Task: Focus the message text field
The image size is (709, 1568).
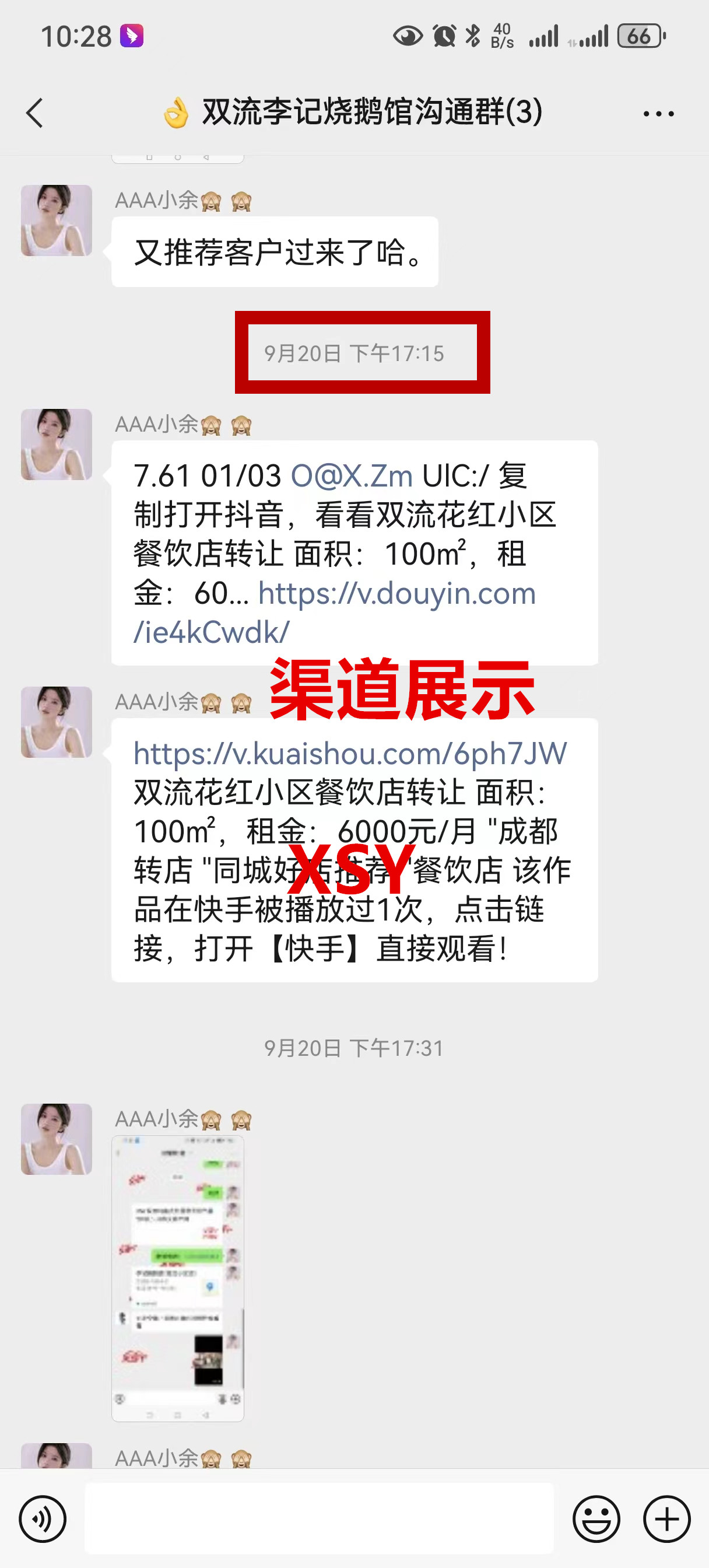Action: point(319,1518)
